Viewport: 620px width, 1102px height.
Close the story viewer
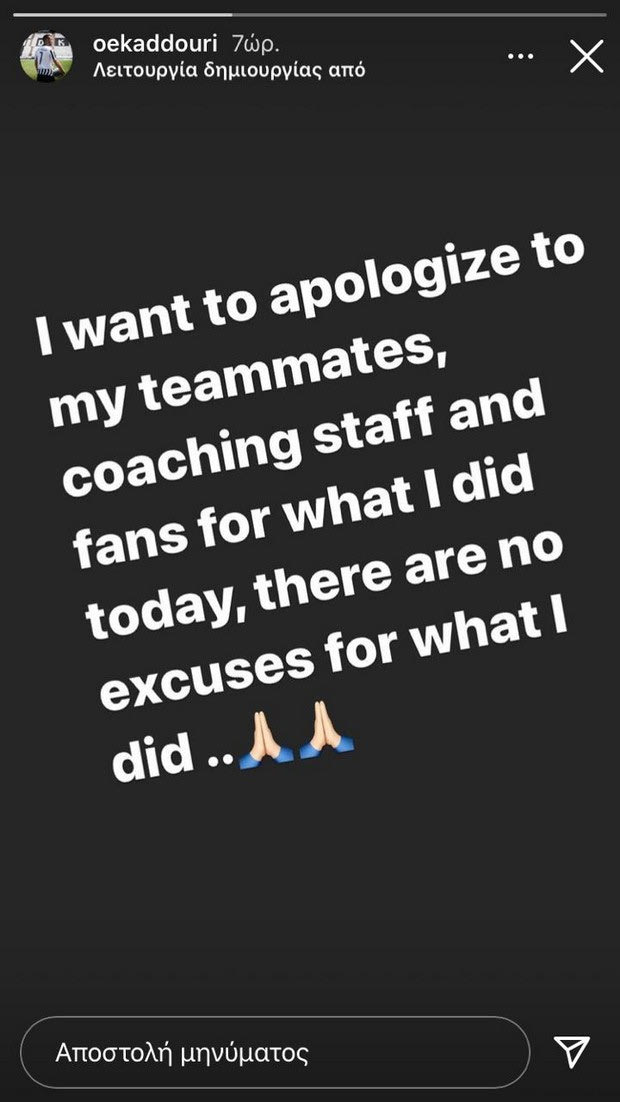[x=586, y=57]
